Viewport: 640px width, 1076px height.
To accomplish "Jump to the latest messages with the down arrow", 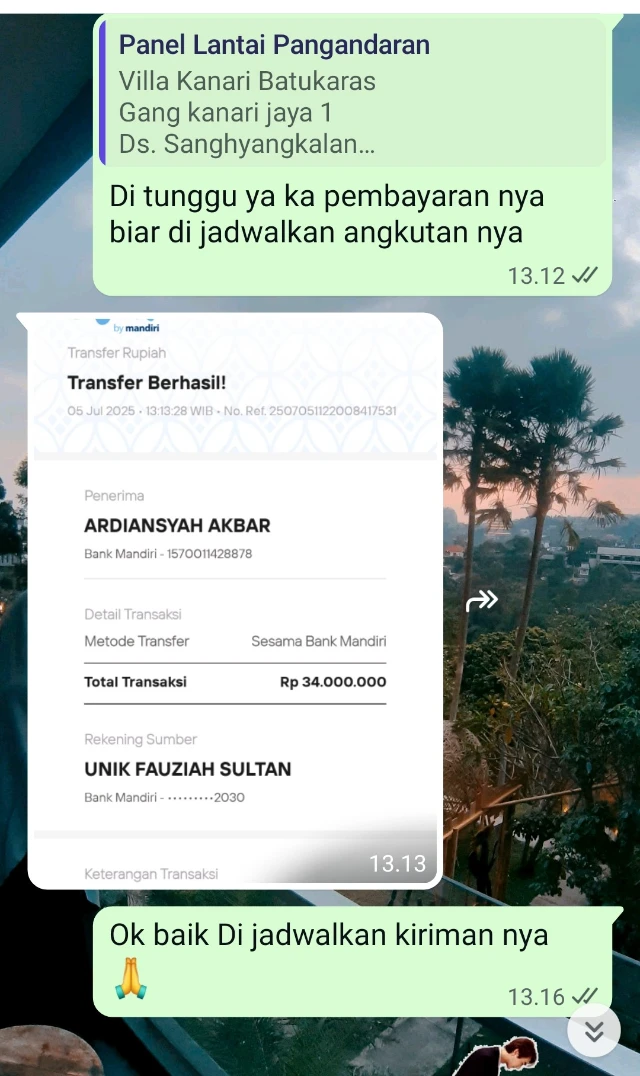I will (594, 1031).
